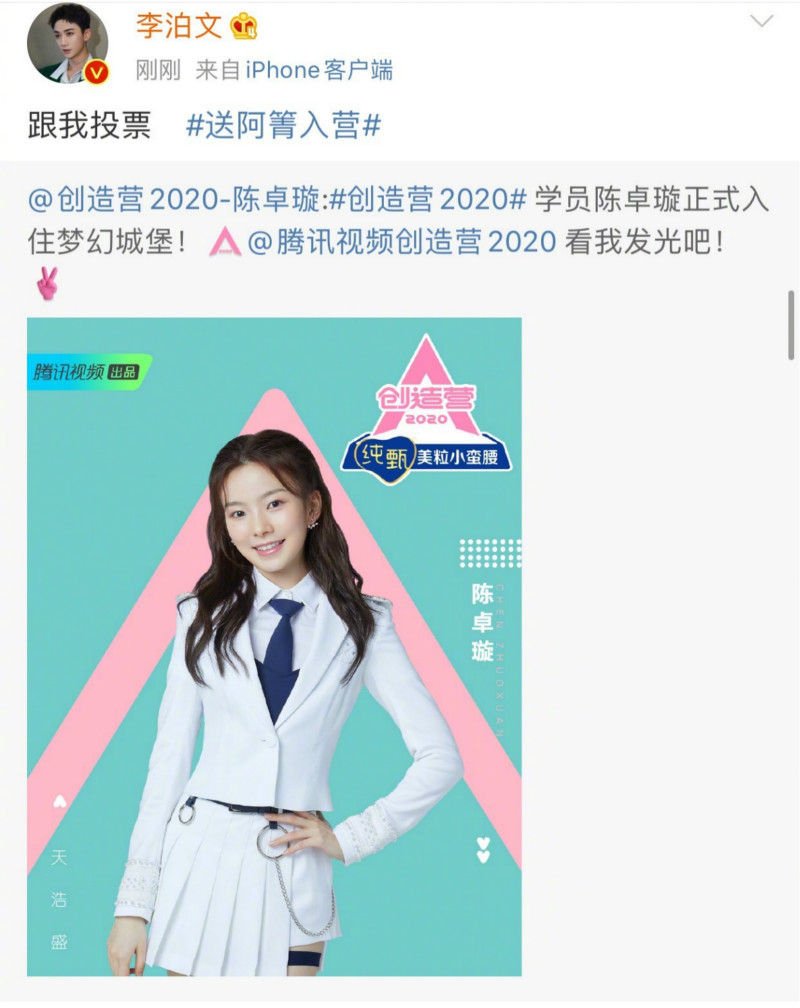This screenshot has height=1008, width=800.
Task: View the 陈卓璇 poster image full size
Action: coord(274,646)
